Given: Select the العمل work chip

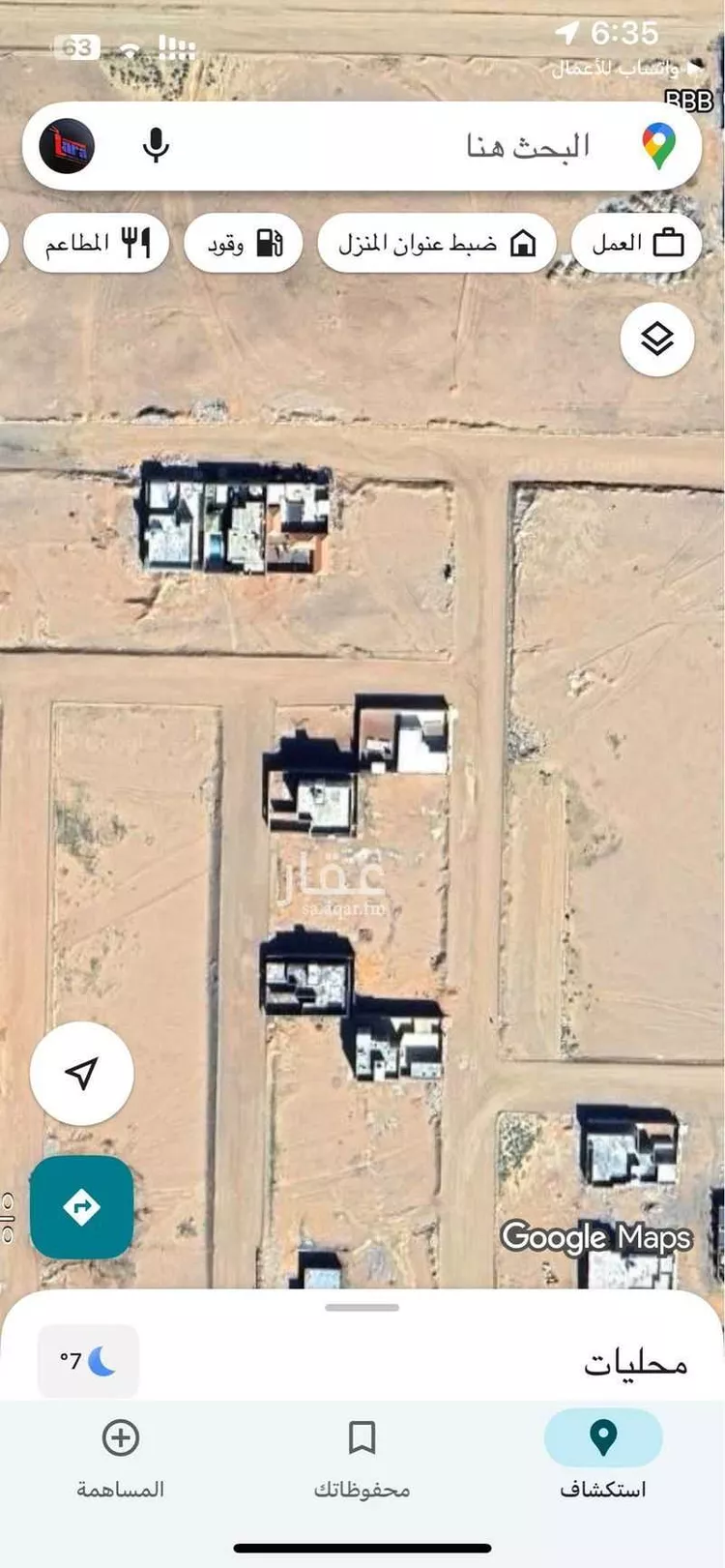Looking at the screenshot, I should [636, 243].
